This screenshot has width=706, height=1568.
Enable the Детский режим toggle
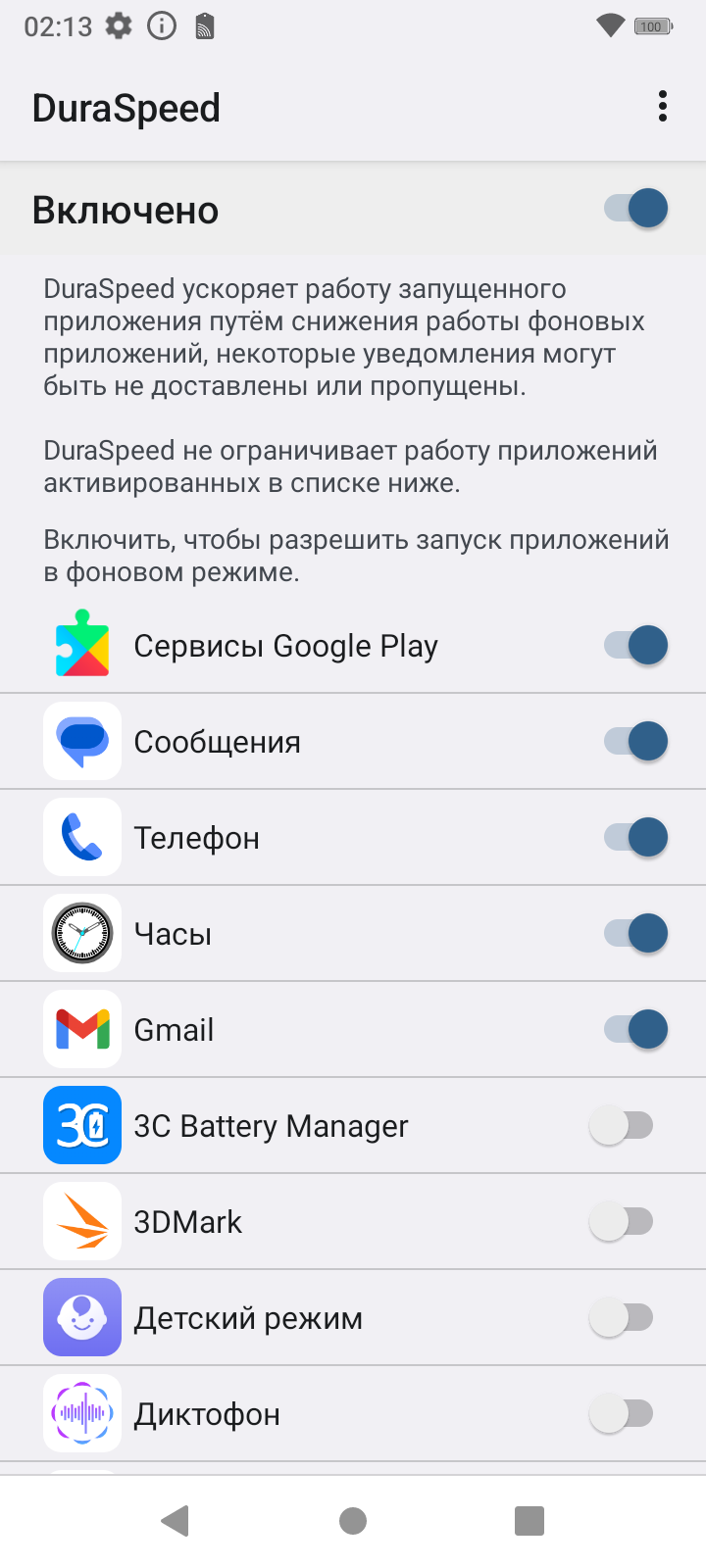click(x=622, y=1318)
